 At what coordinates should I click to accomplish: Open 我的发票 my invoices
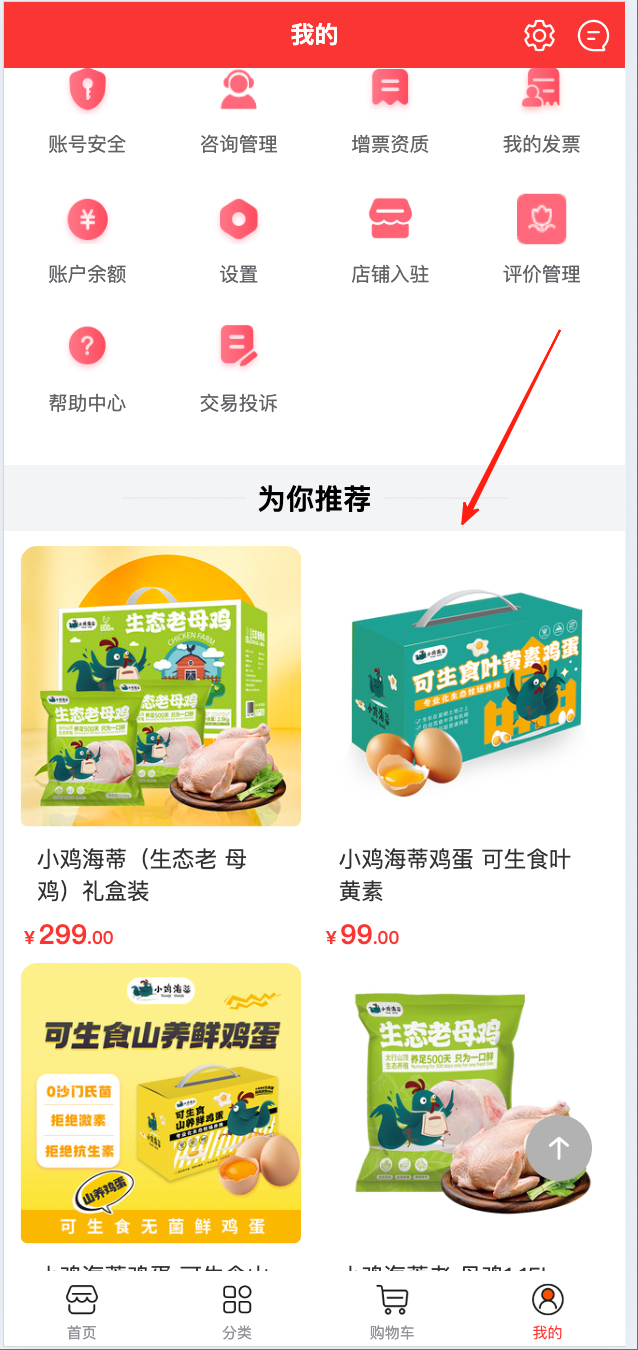click(x=541, y=108)
